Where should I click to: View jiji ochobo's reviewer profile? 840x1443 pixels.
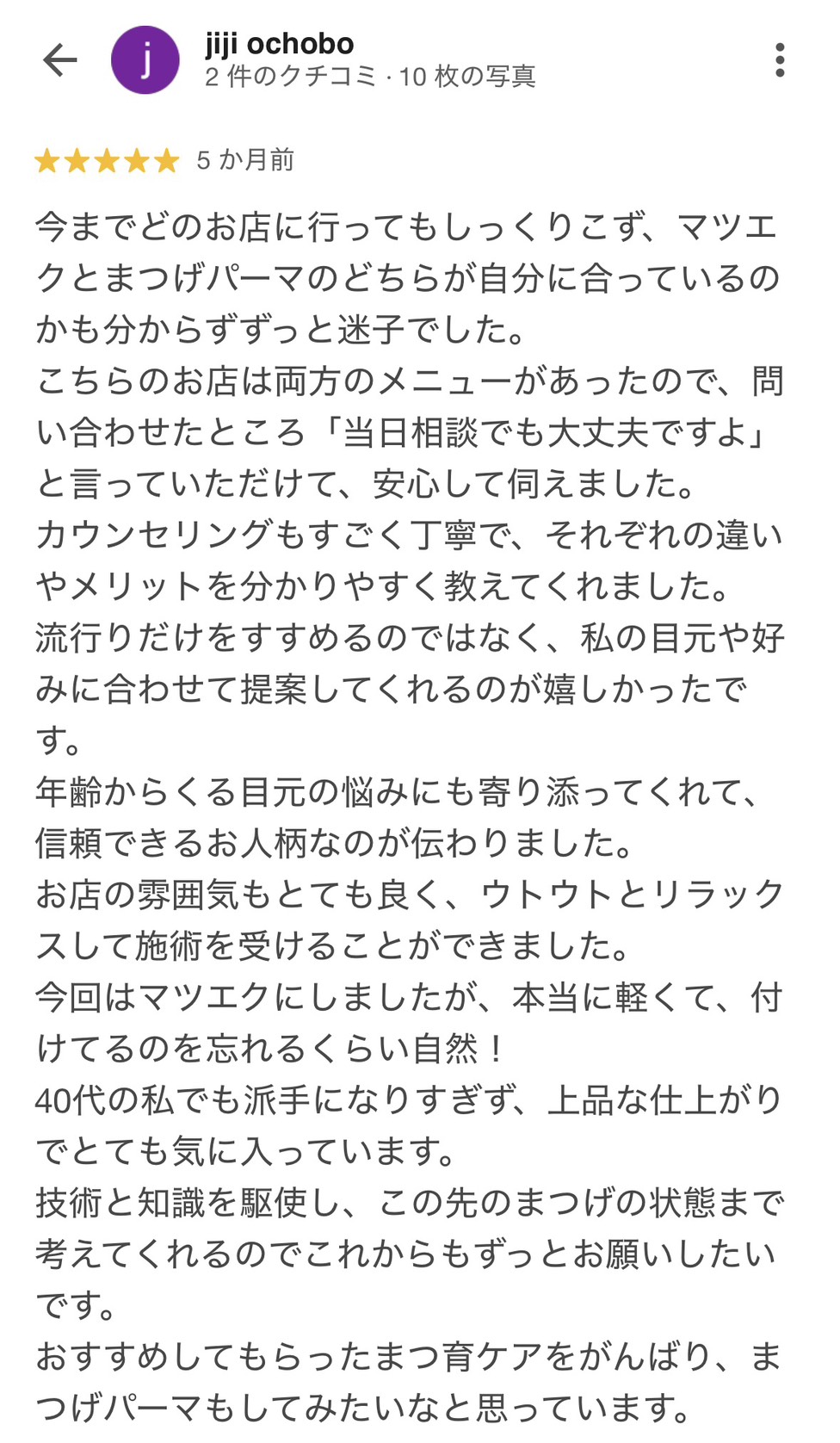[x=280, y=44]
